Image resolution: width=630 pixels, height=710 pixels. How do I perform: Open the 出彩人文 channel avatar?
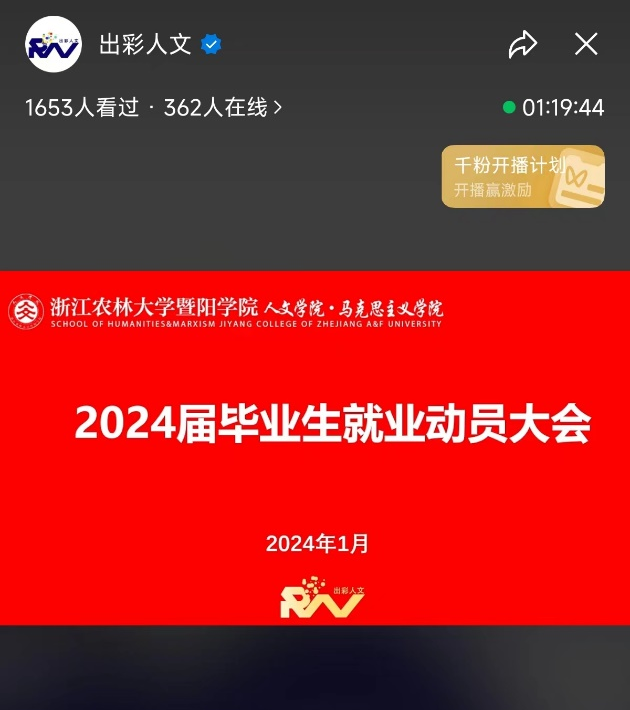53,45
